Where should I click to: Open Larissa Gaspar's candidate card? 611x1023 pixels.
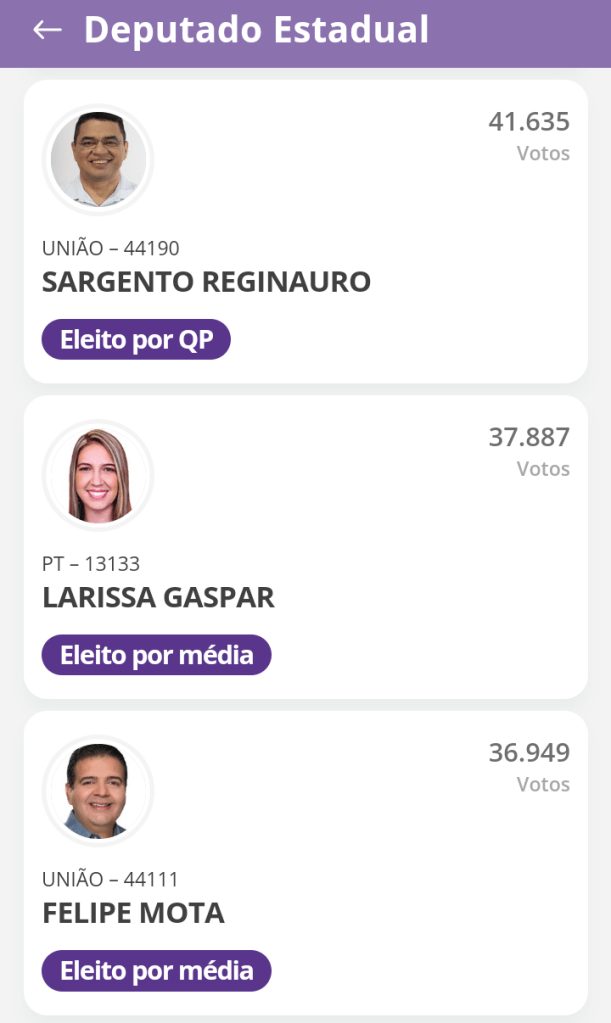[305, 546]
